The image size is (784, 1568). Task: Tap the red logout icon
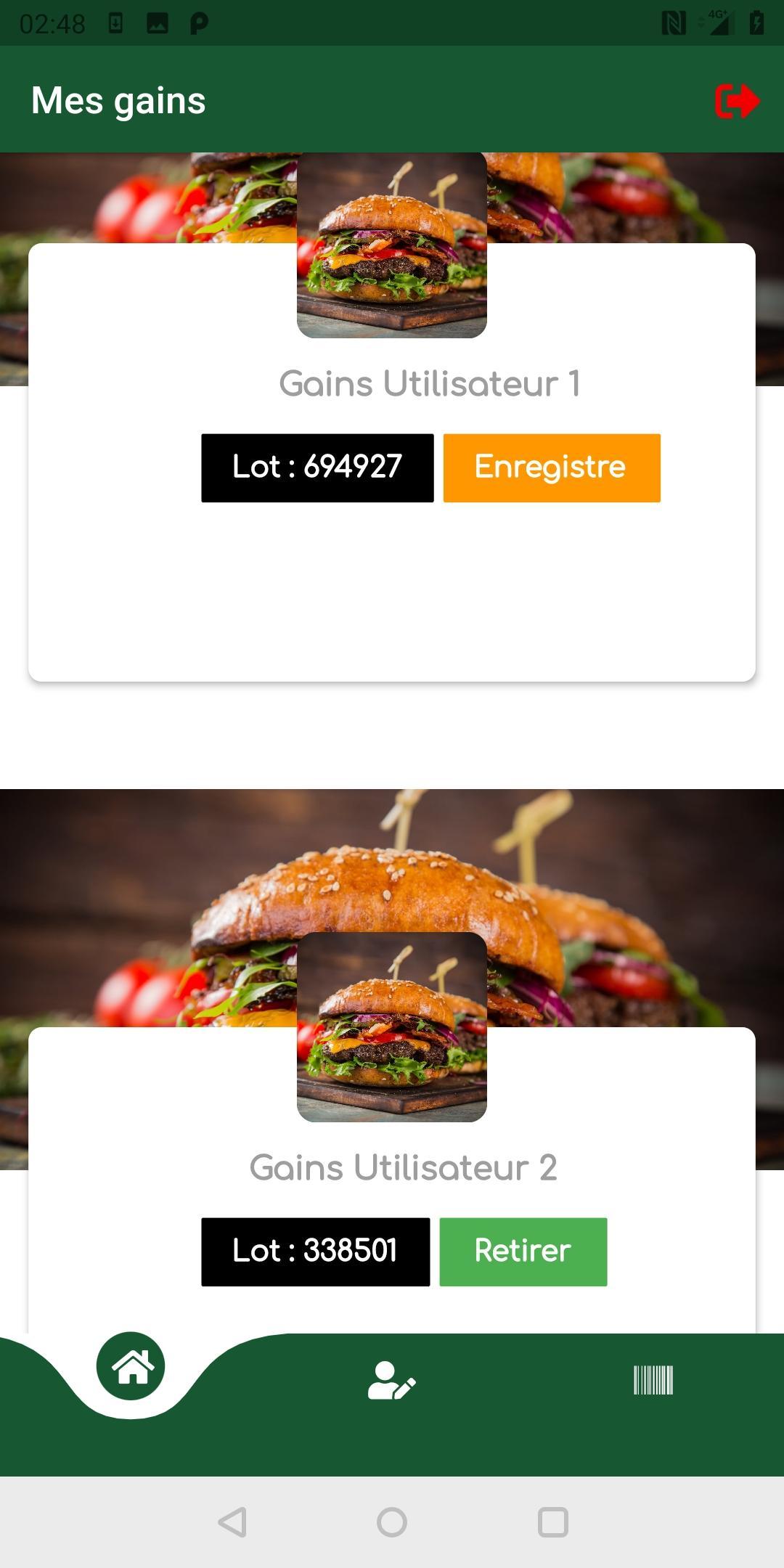pos(737,100)
